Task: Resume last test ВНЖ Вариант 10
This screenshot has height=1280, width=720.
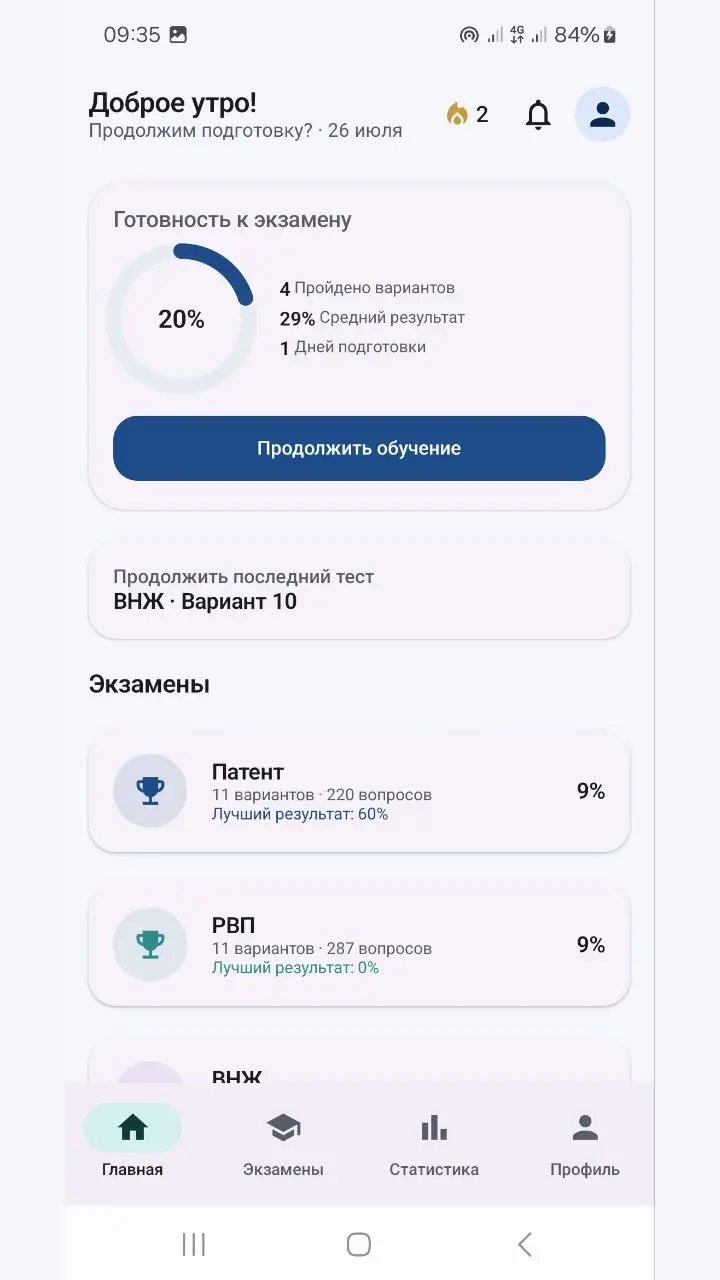Action: (x=359, y=590)
